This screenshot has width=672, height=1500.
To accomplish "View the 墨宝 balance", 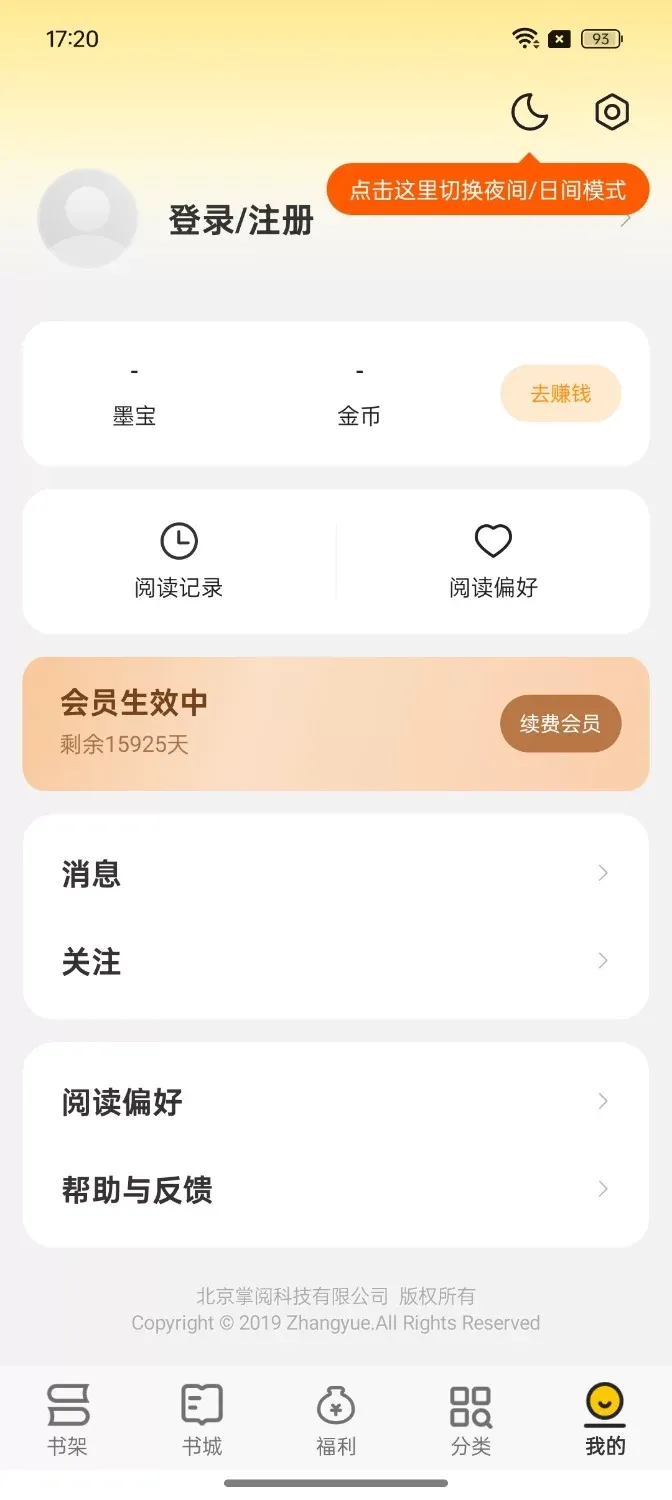I will (134, 395).
